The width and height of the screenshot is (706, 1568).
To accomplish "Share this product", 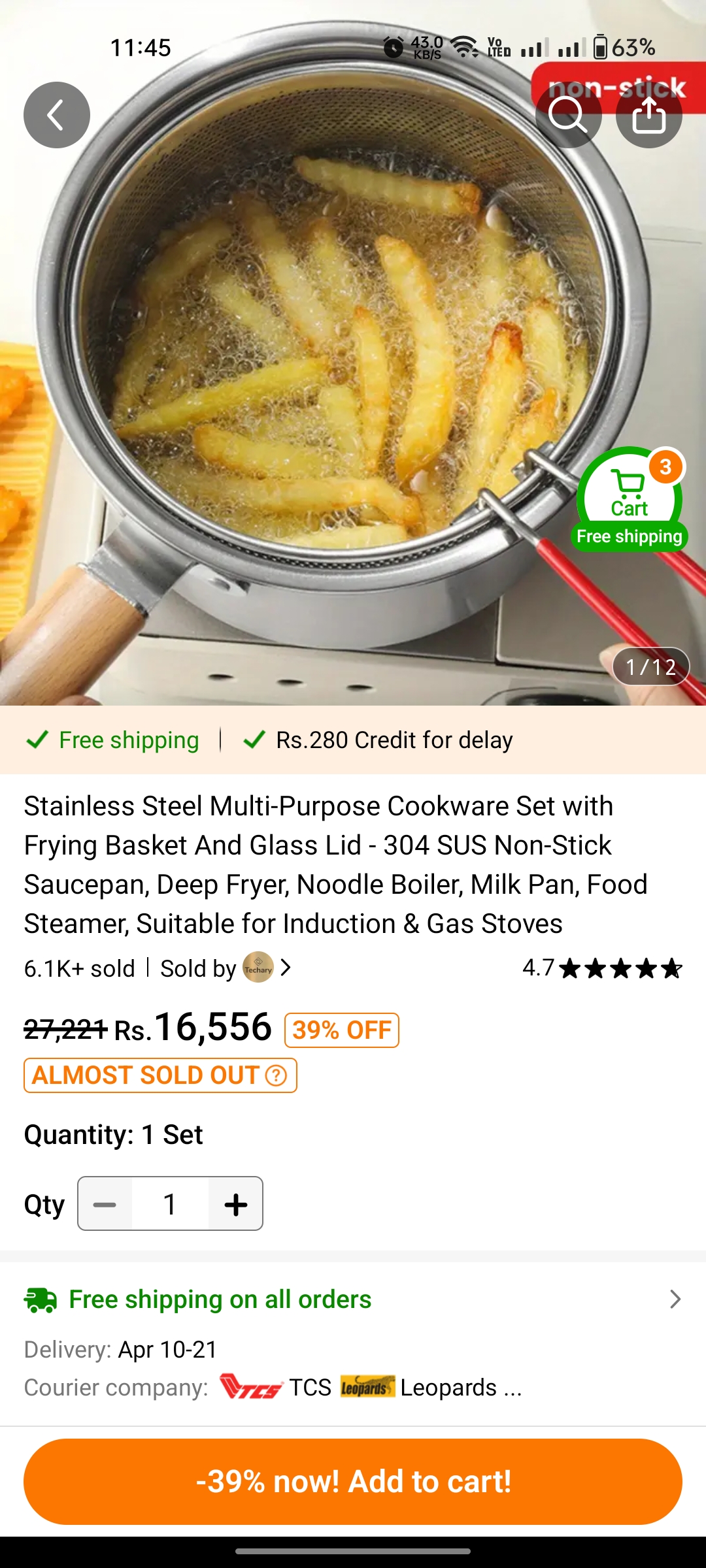I will pyautogui.click(x=649, y=115).
